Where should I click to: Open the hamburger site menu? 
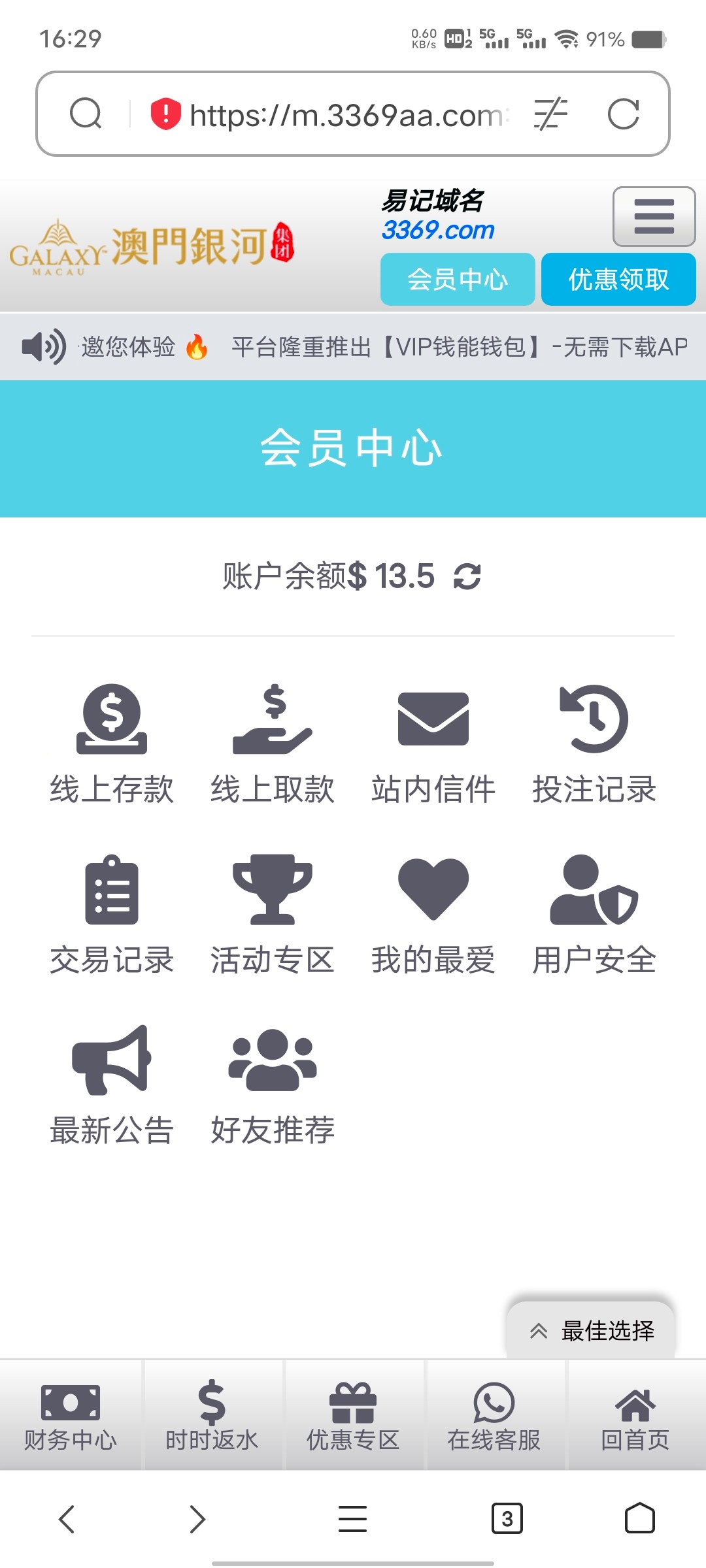click(653, 216)
